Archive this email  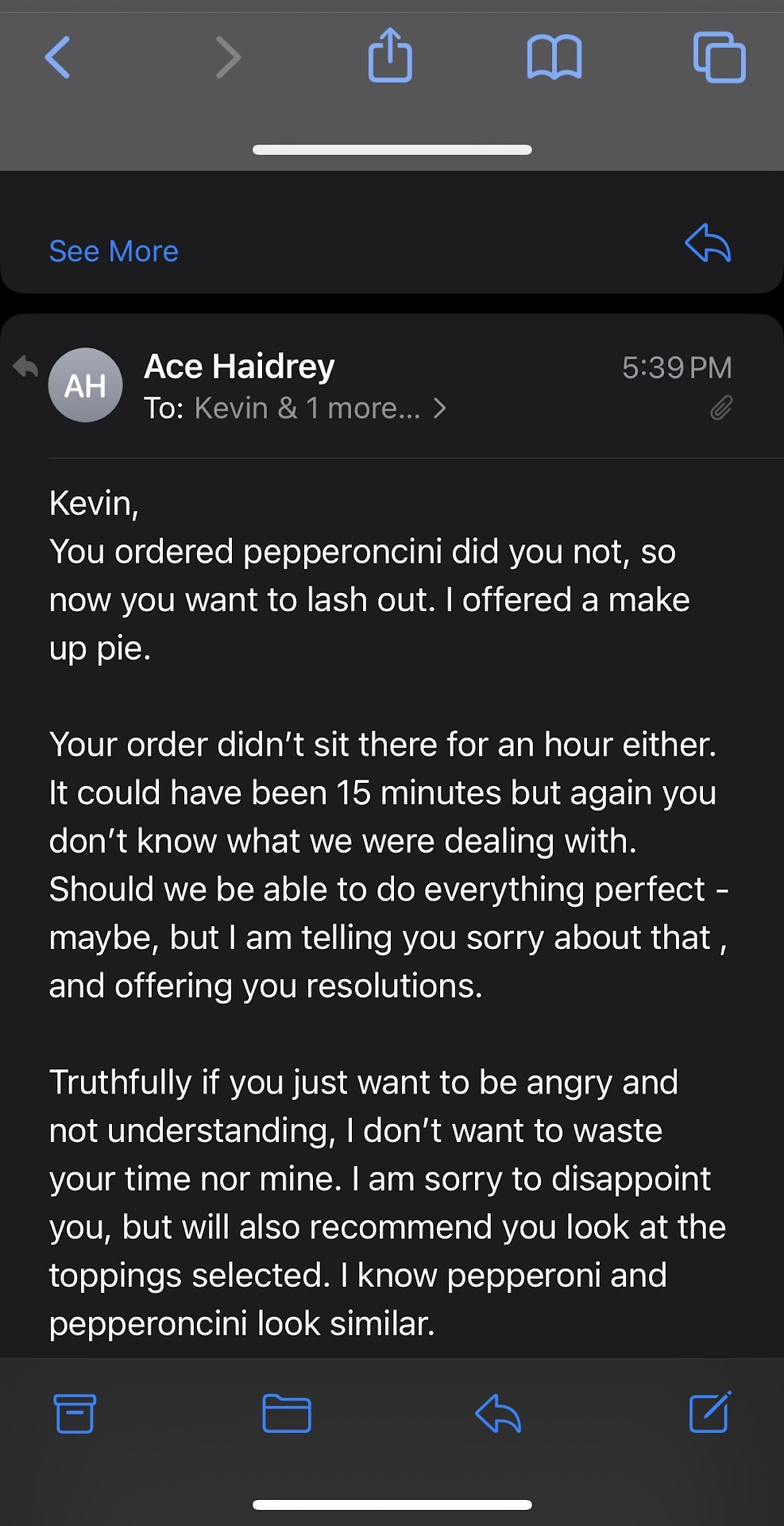(x=75, y=1414)
